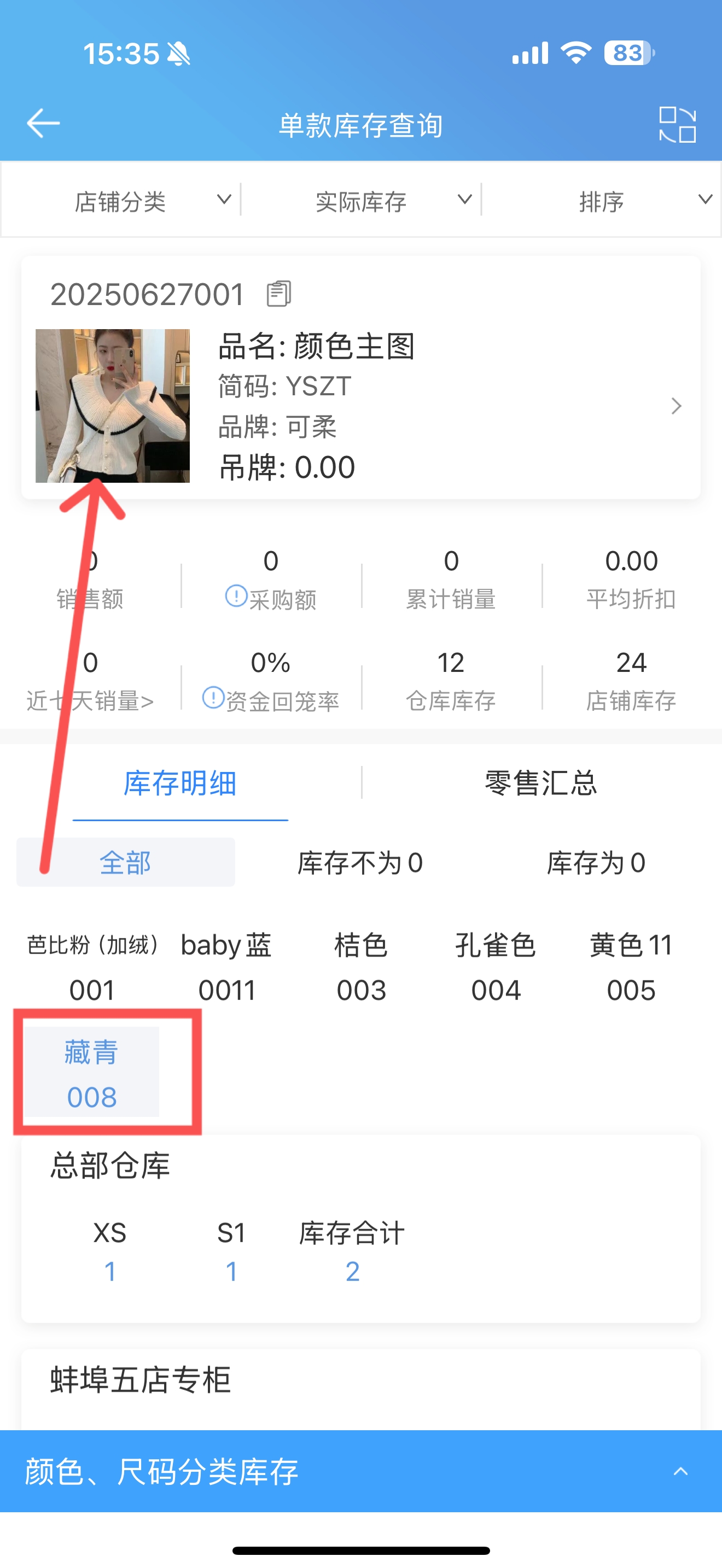722x1568 pixels.
Task: Go back with the arrow icon
Action: tap(43, 124)
